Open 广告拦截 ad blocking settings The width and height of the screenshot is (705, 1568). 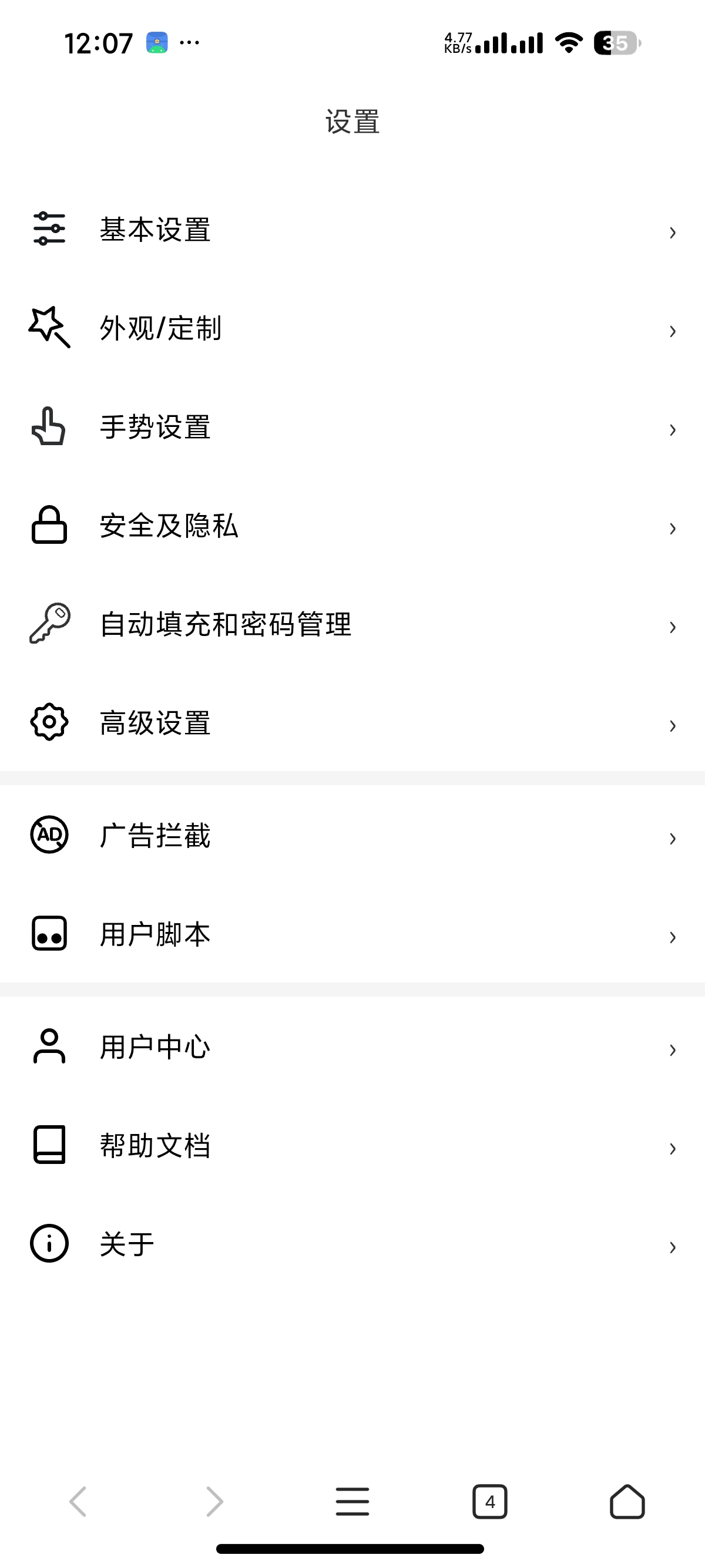352,836
